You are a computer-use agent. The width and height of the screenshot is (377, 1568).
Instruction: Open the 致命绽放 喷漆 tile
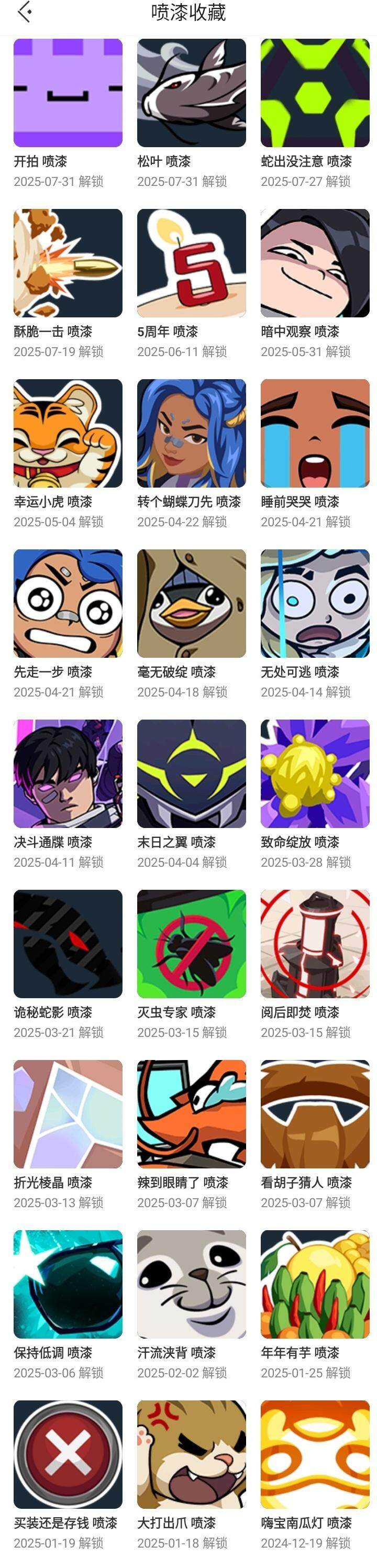tap(315, 774)
